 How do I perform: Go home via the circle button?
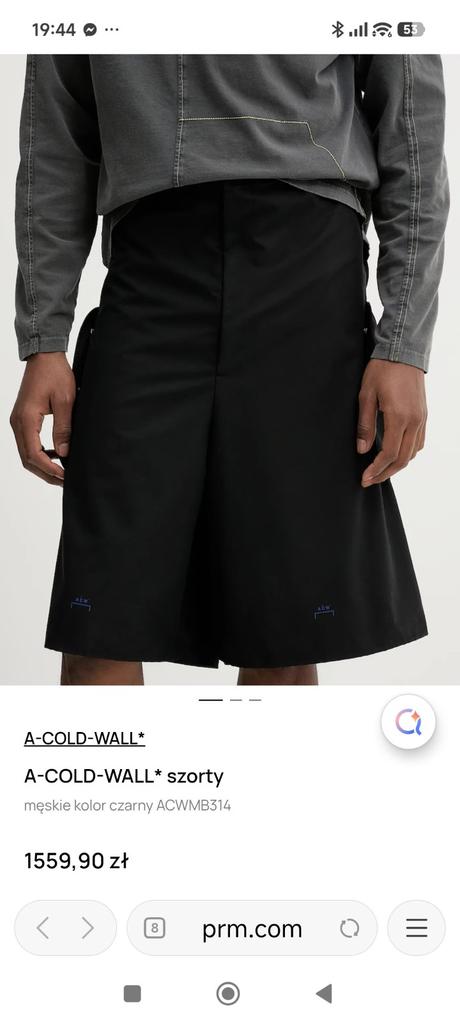(x=228, y=993)
